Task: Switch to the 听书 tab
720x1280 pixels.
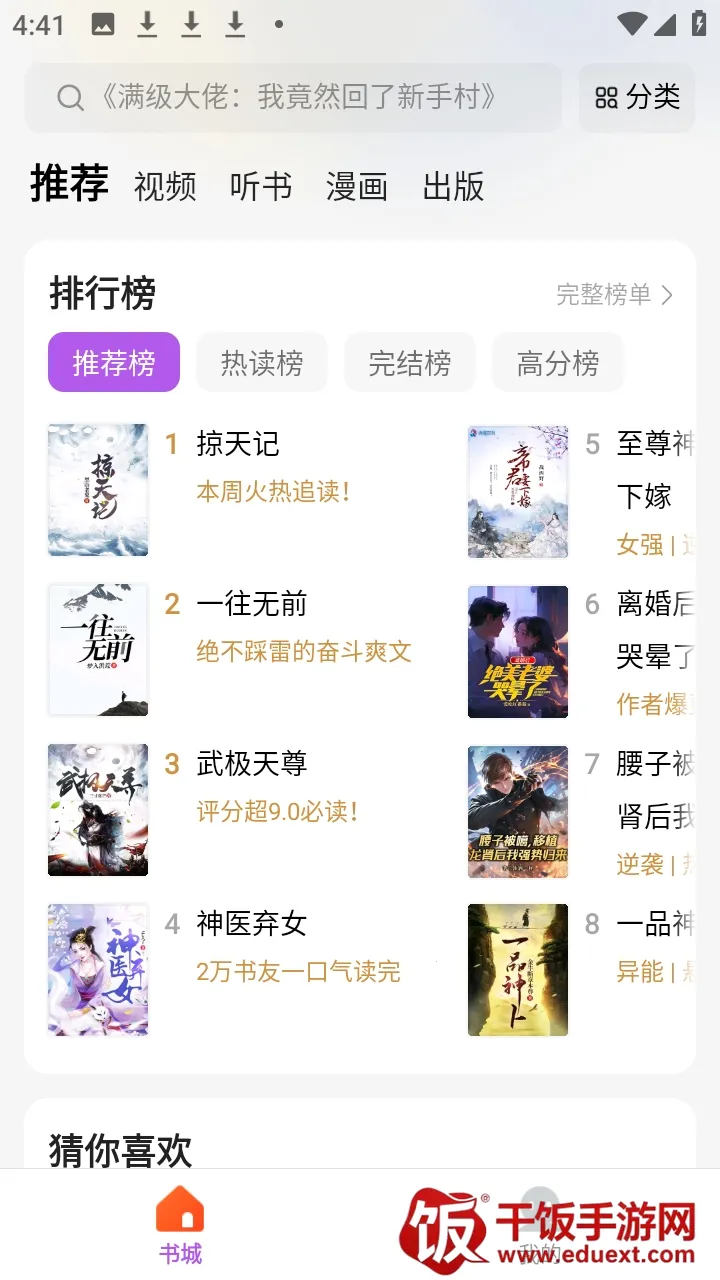Action: [x=261, y=187]
